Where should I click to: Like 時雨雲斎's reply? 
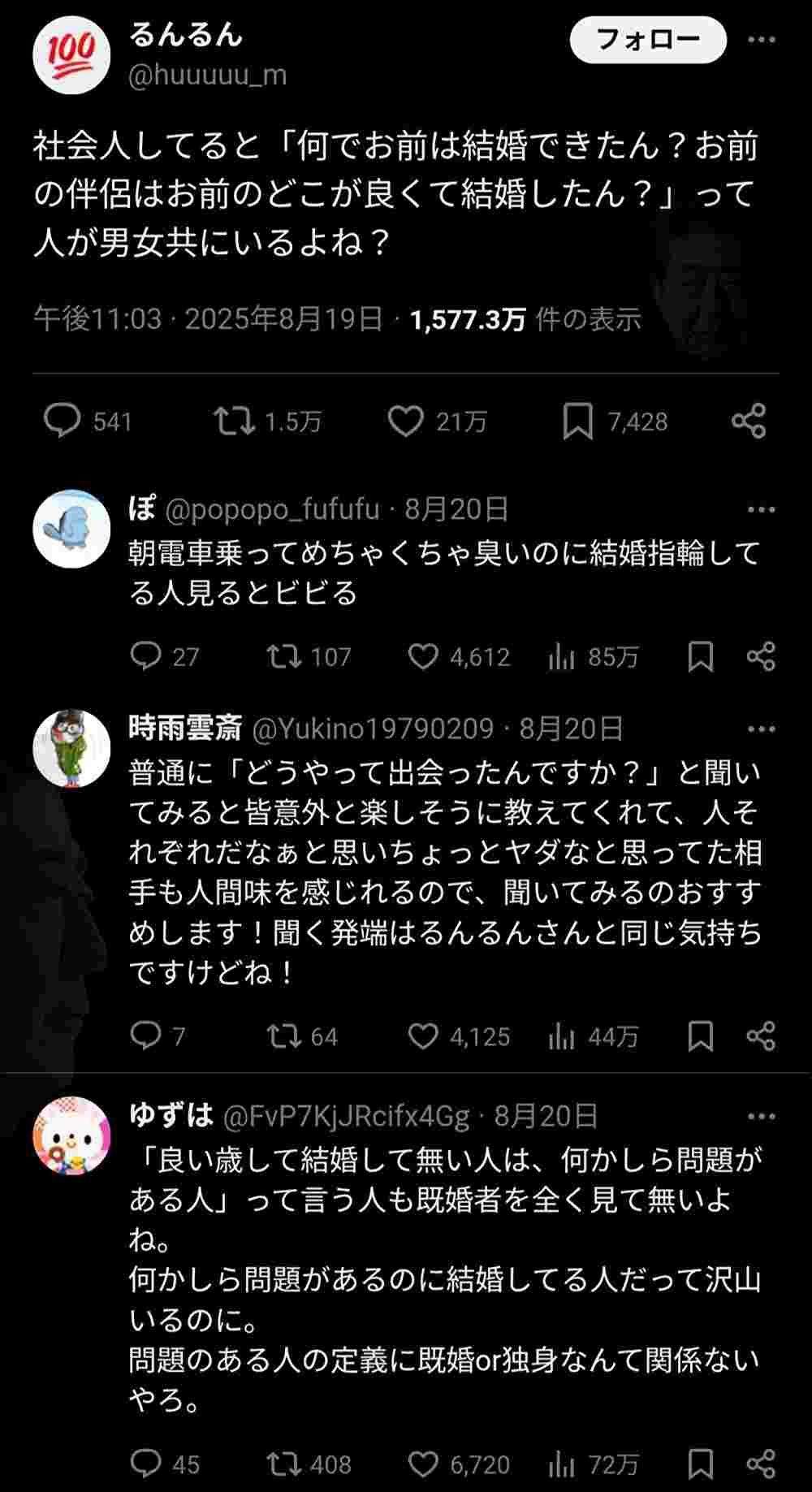pyautogui.click(x=422, y=1036)
